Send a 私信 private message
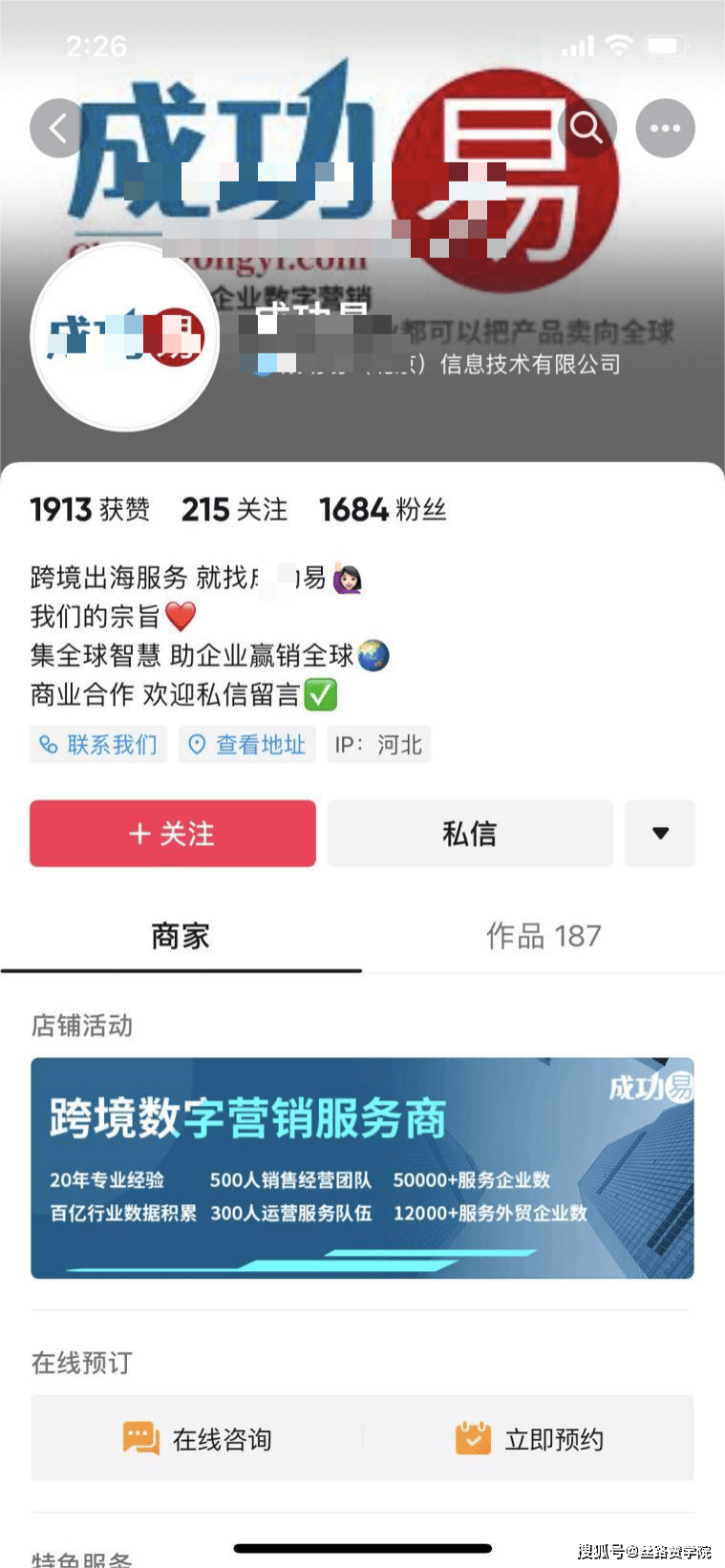This screenshot has height=1568, width=725. (469, 834)
